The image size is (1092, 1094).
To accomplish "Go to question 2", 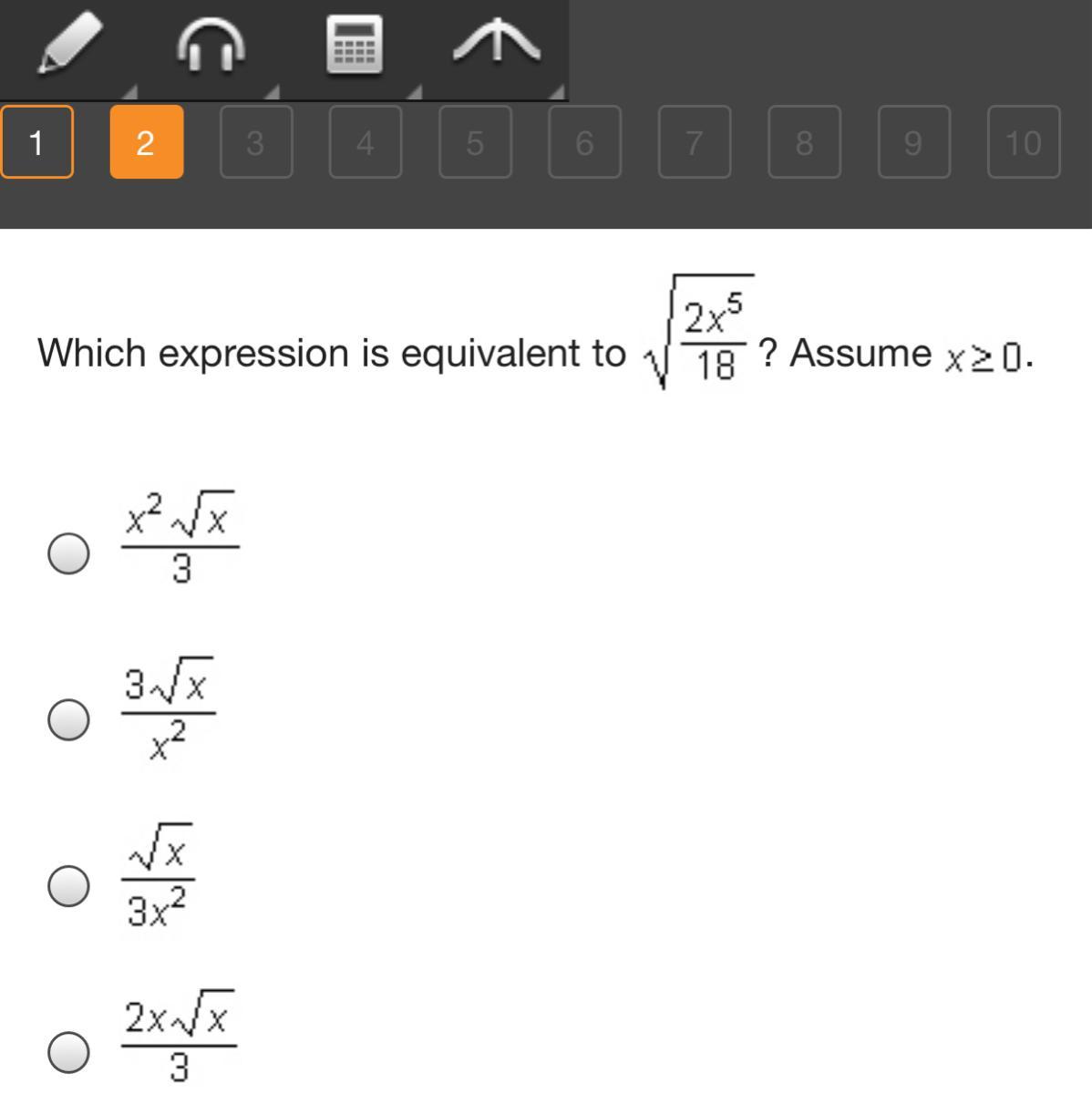I will tap(146, 142).
